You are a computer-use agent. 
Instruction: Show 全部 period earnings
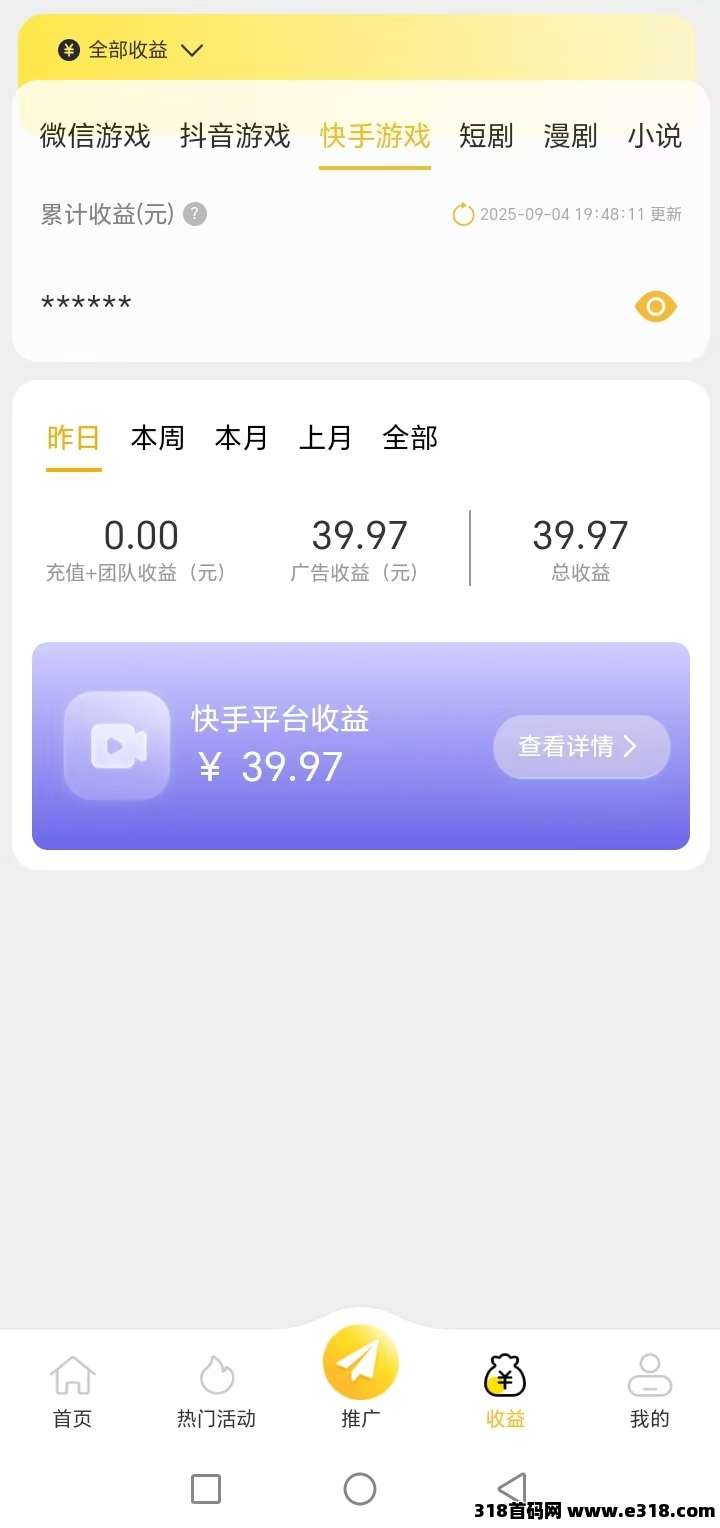click(410, 438)
